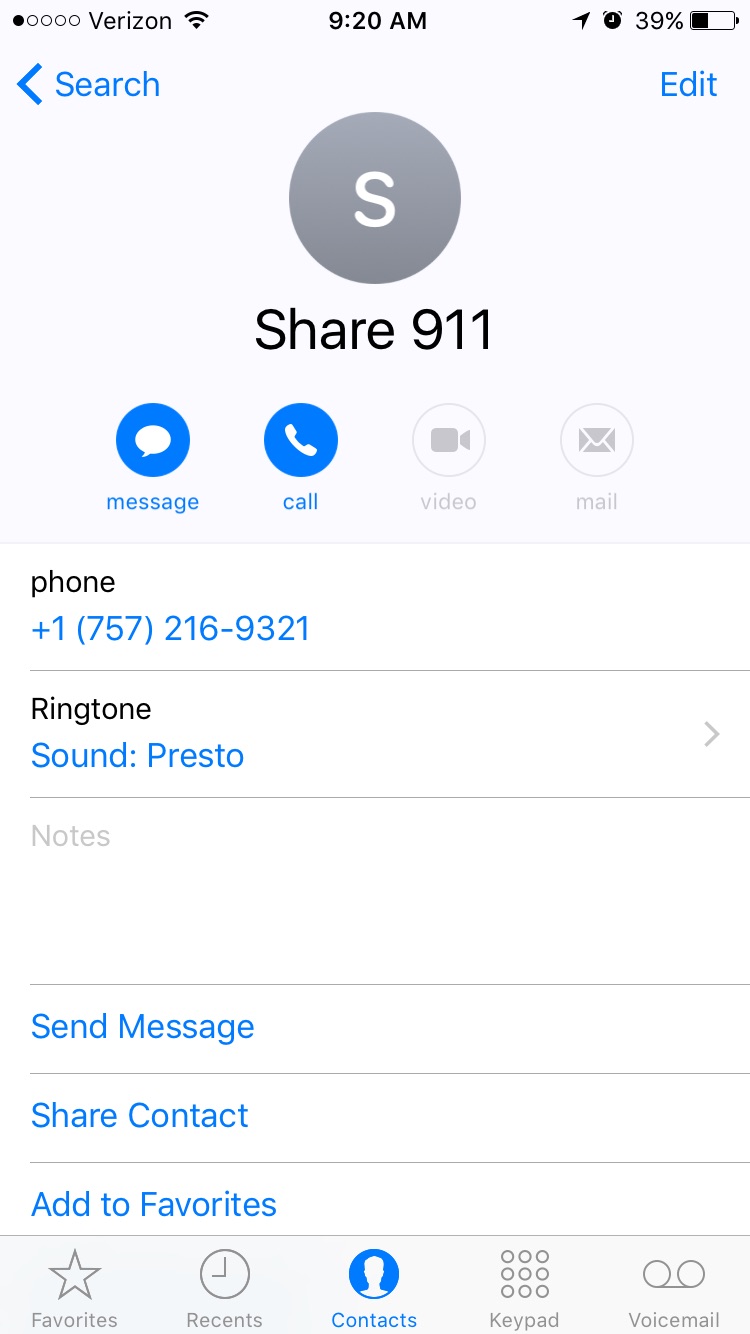Image resolution: width=750 pixels, height=1334 pixels.
Task: Add a note in the Notes field
Action: [375, 890]
